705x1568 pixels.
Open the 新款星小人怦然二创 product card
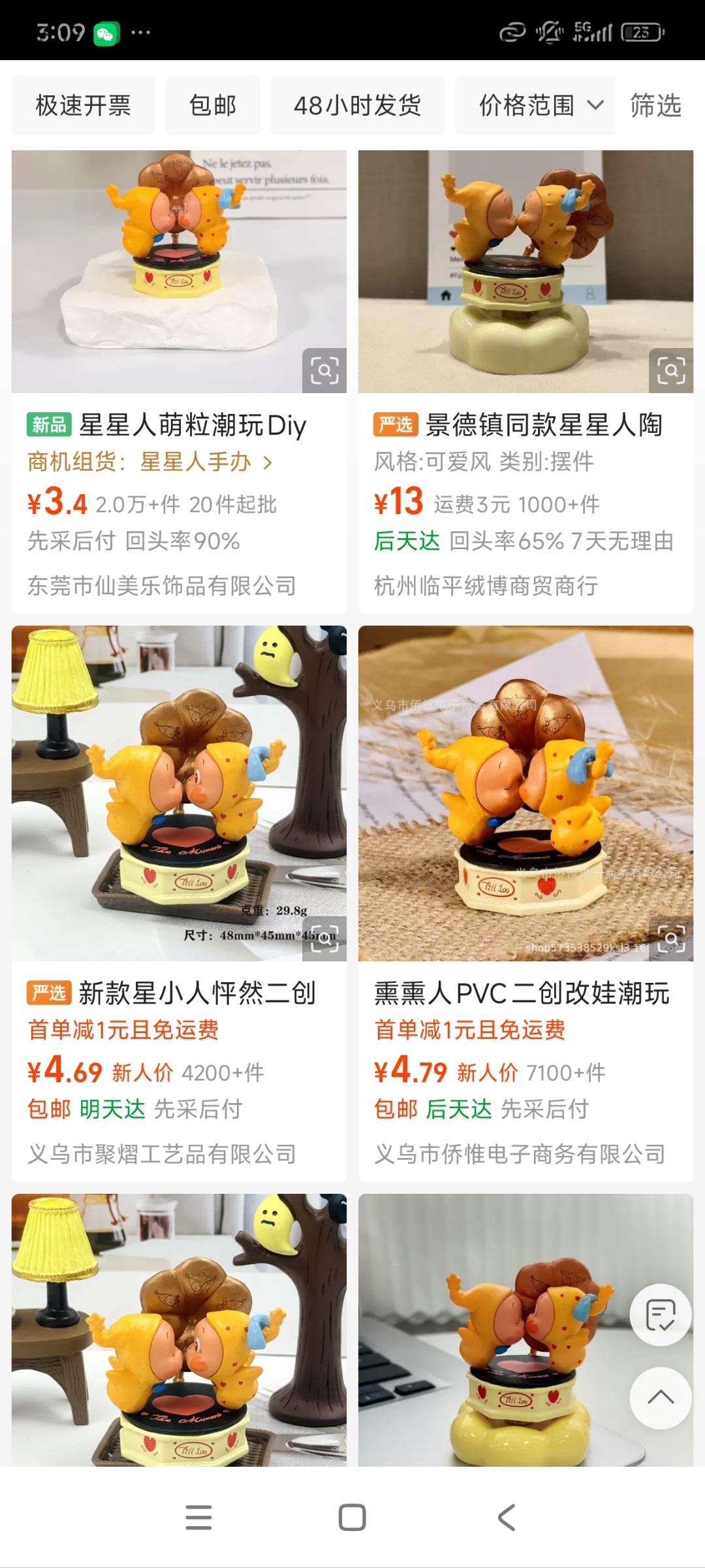179,903
